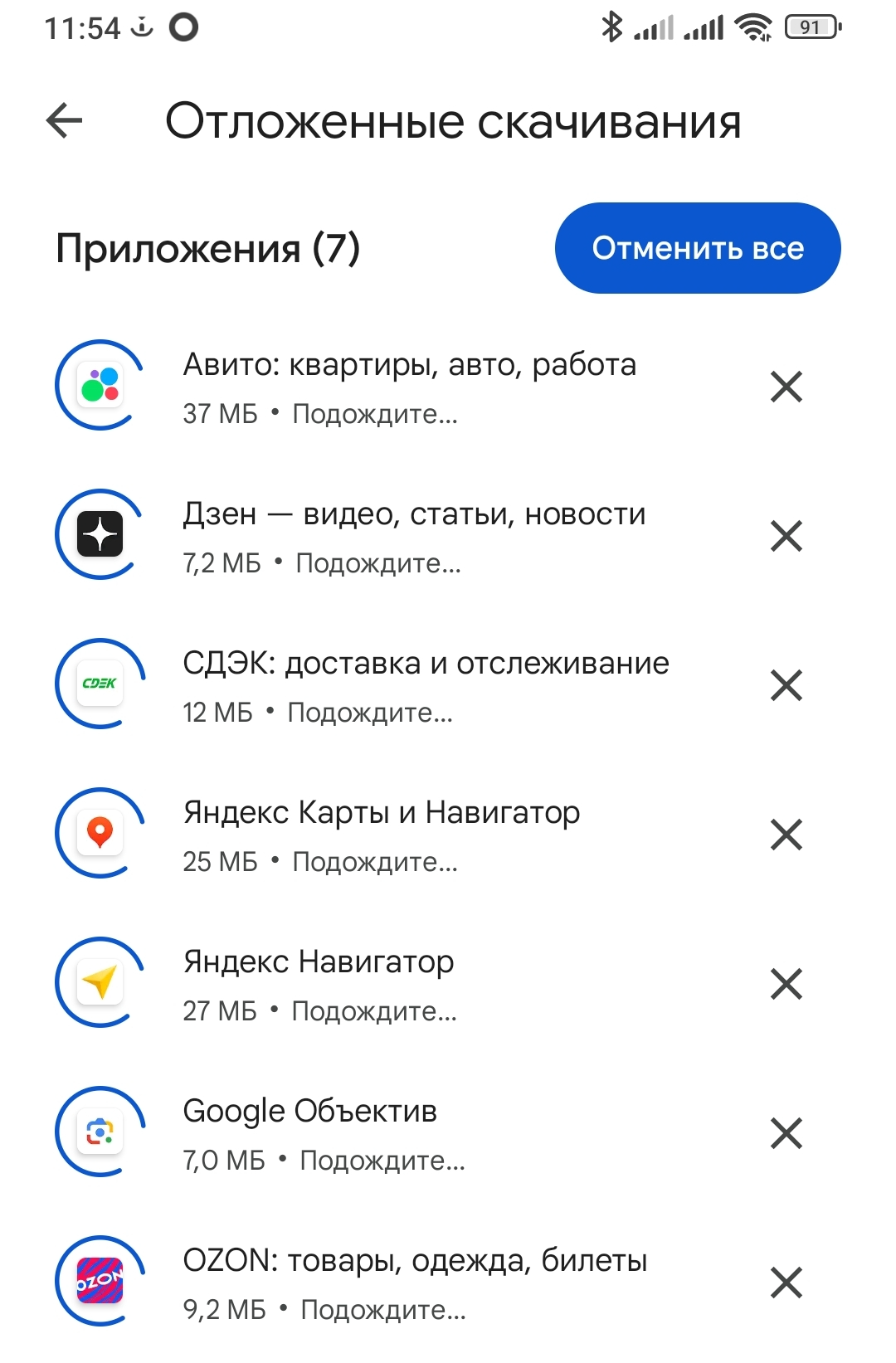Screen dimensions: 896x1363
Task: Open the Яндекс Карты и Навигатор row
Action: [x=381, y=835]
